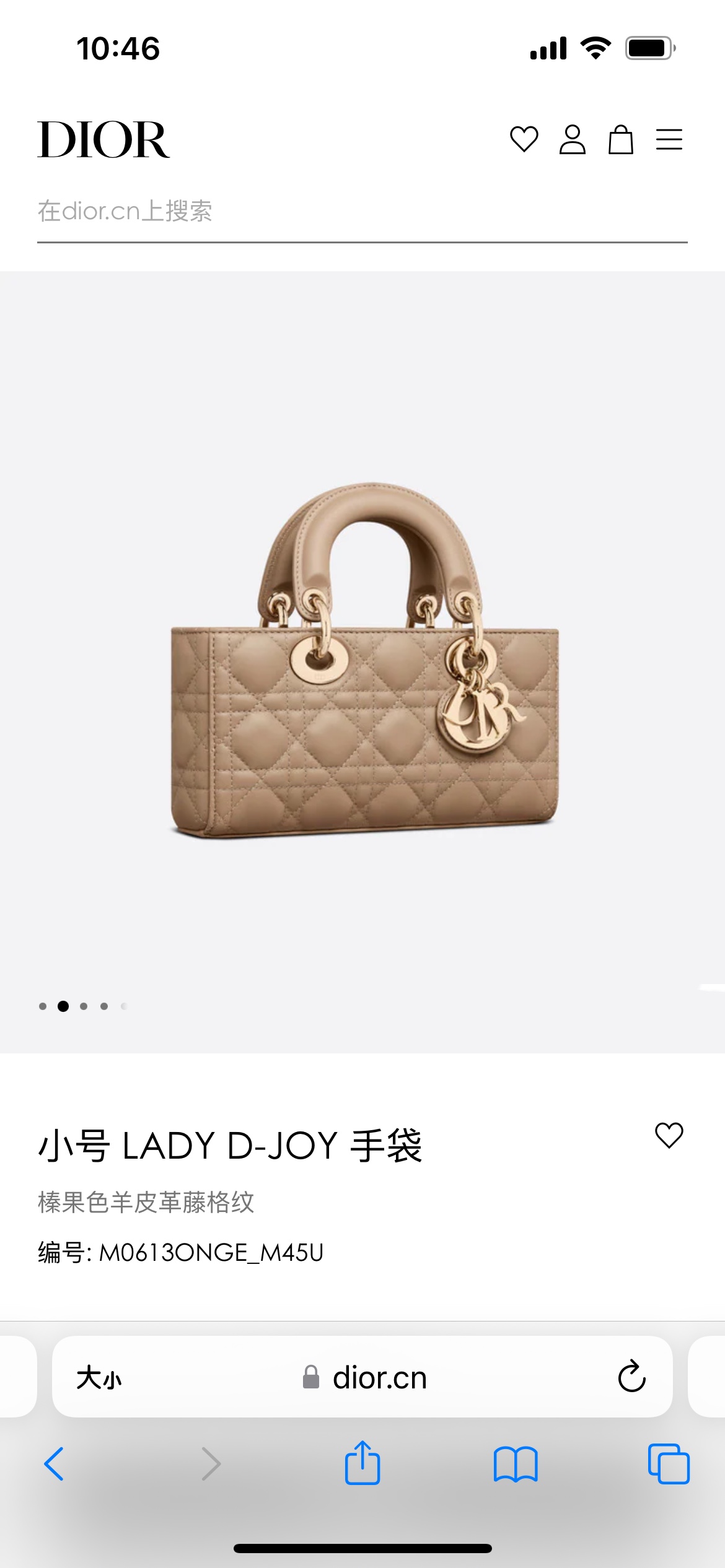The height and width of the screenshot is (1568, 725).
Task: Open the hamburger menu
Action: point(669,139)
